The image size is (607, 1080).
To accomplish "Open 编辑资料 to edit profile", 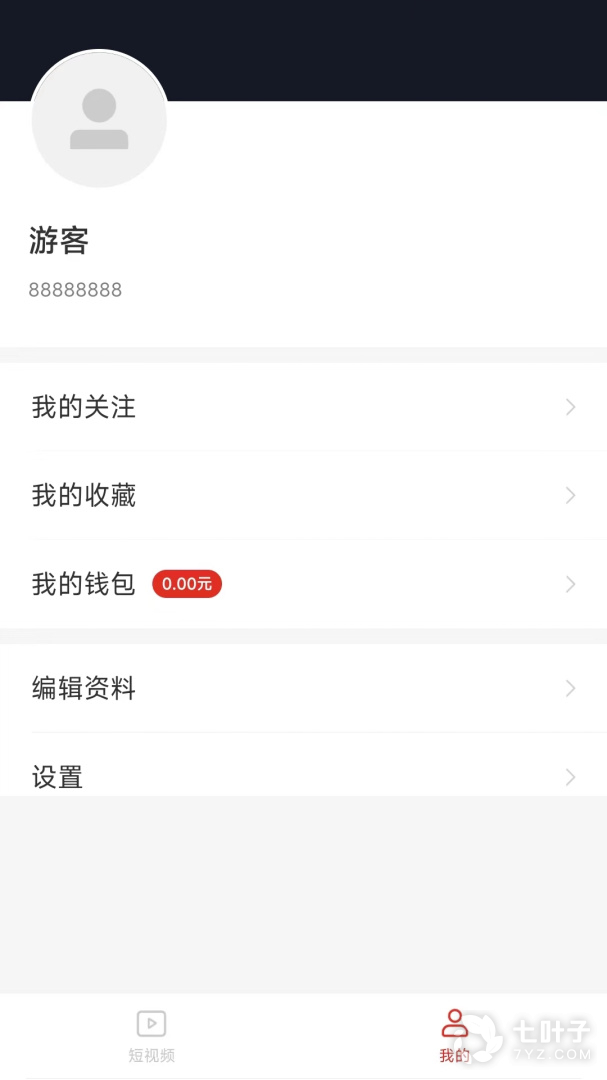I will (303, 688).
